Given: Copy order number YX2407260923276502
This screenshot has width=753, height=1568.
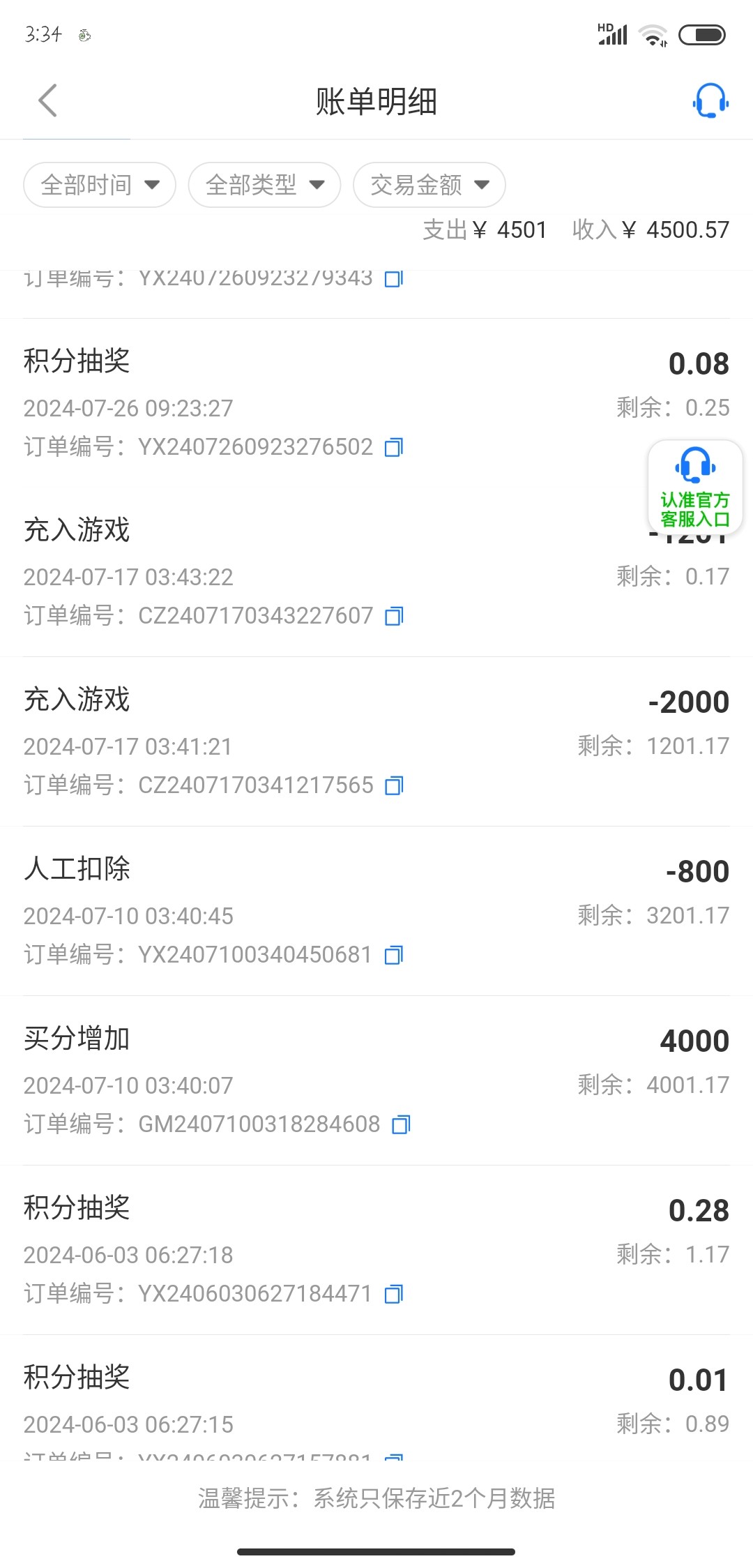Looking at the screenshot, I should click(394, 446).
